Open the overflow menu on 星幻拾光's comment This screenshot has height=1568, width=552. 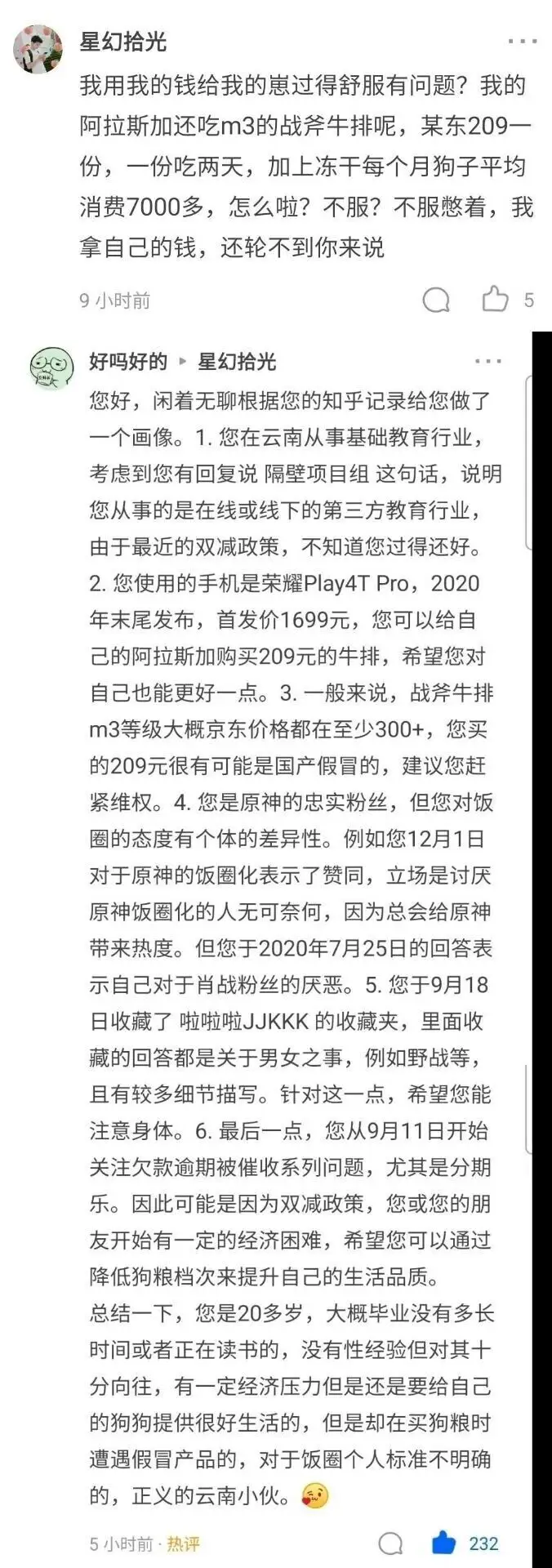point(523,42)
